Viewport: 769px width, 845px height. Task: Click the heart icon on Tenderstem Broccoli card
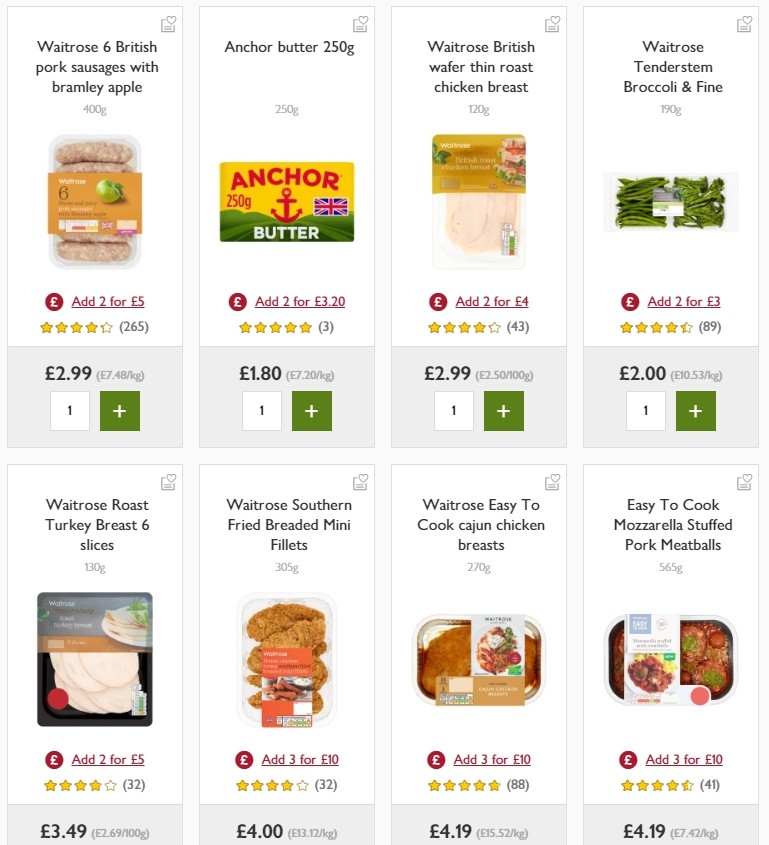click(743, 22)
